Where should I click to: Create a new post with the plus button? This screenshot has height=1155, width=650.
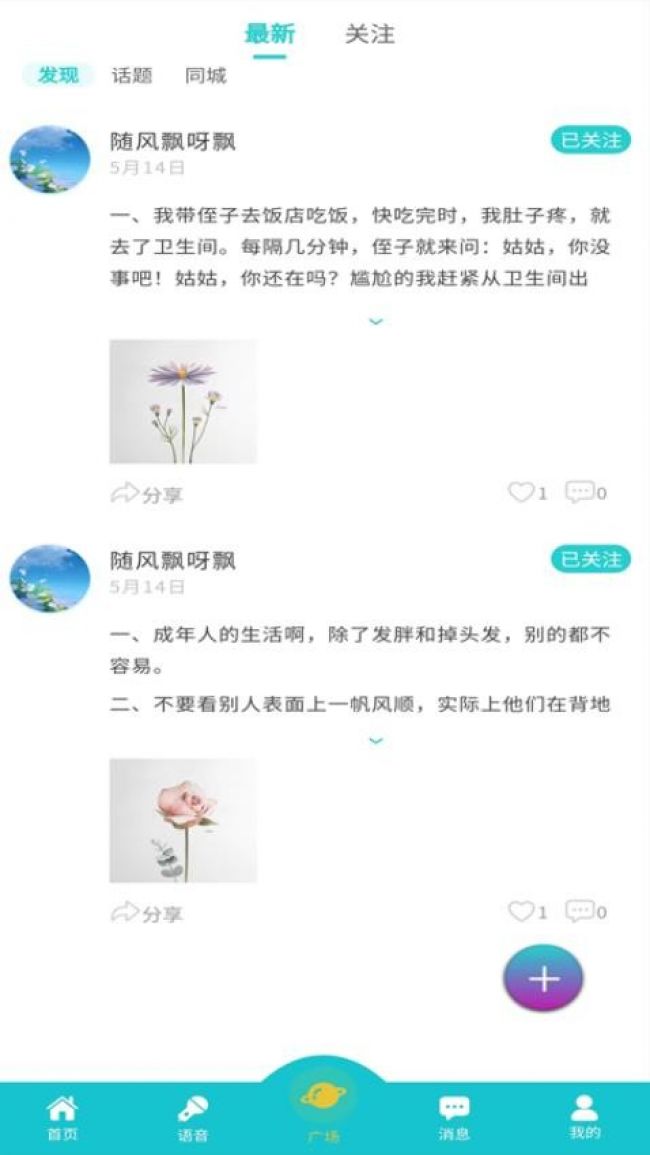pos(543,978)
